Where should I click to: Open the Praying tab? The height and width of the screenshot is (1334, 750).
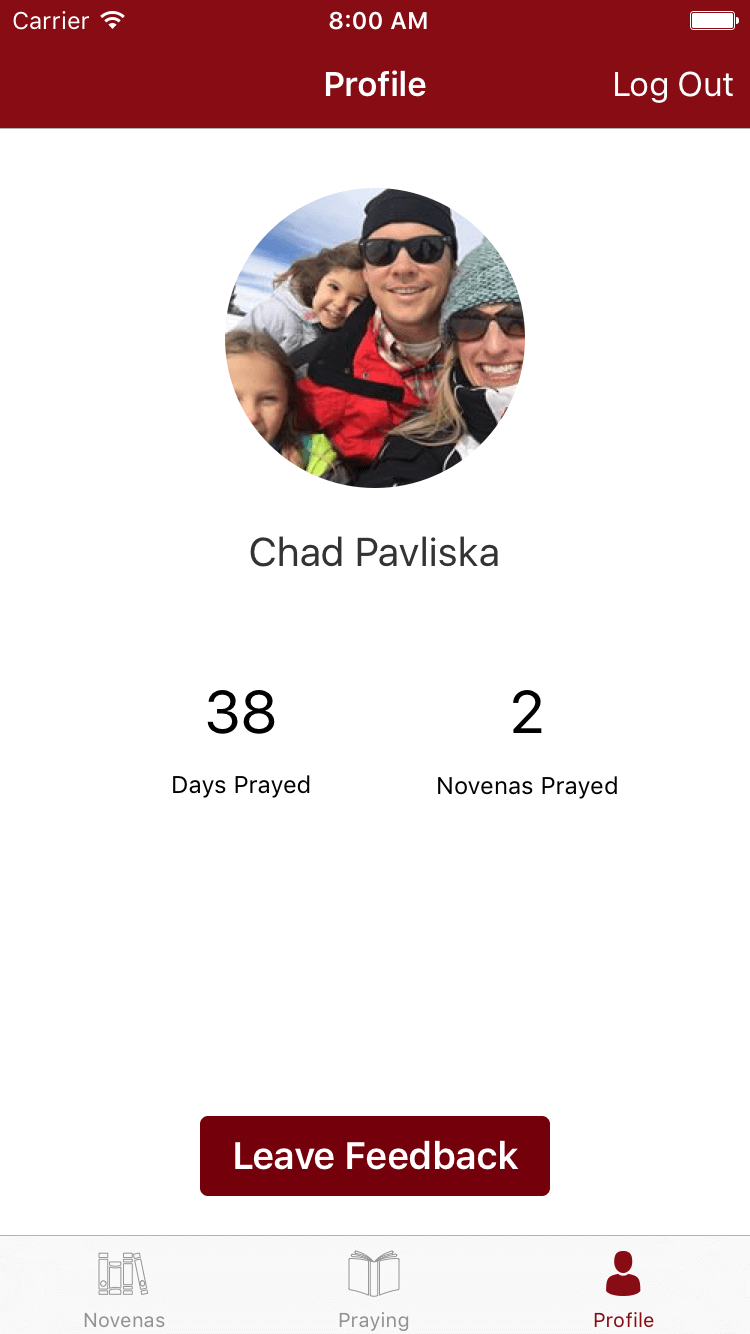(374, 1288)
